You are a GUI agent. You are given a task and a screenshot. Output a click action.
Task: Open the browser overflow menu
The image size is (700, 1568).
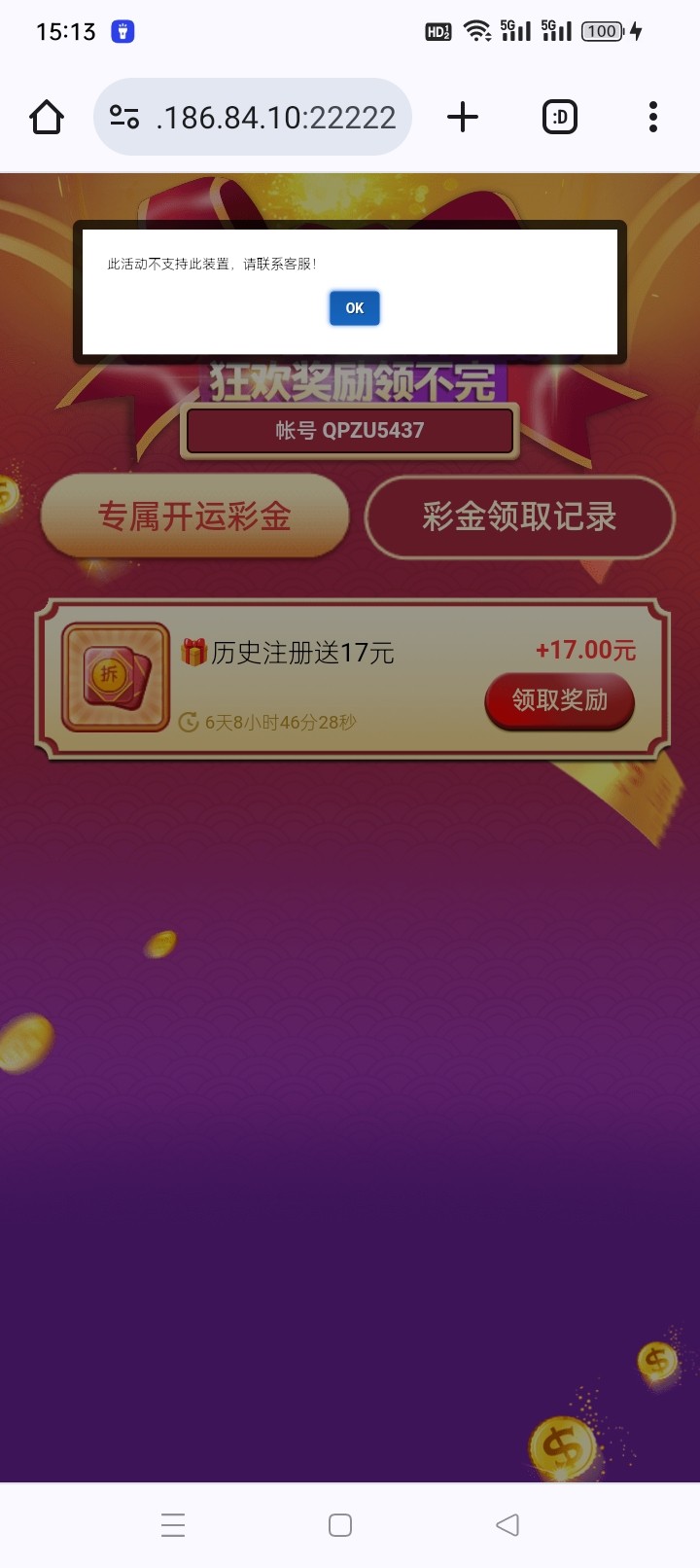(652, 118)
